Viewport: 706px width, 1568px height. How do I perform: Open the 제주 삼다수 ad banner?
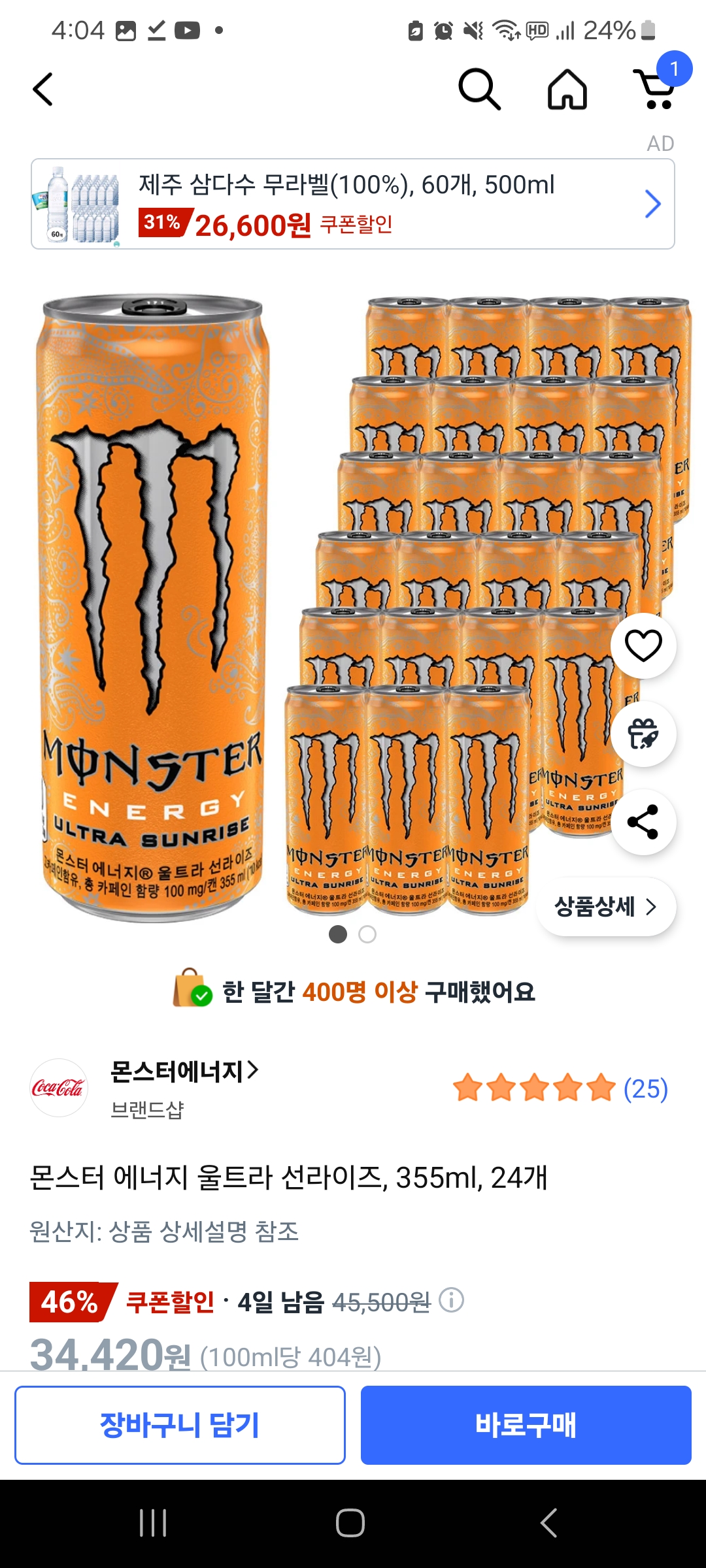point(353,204)
